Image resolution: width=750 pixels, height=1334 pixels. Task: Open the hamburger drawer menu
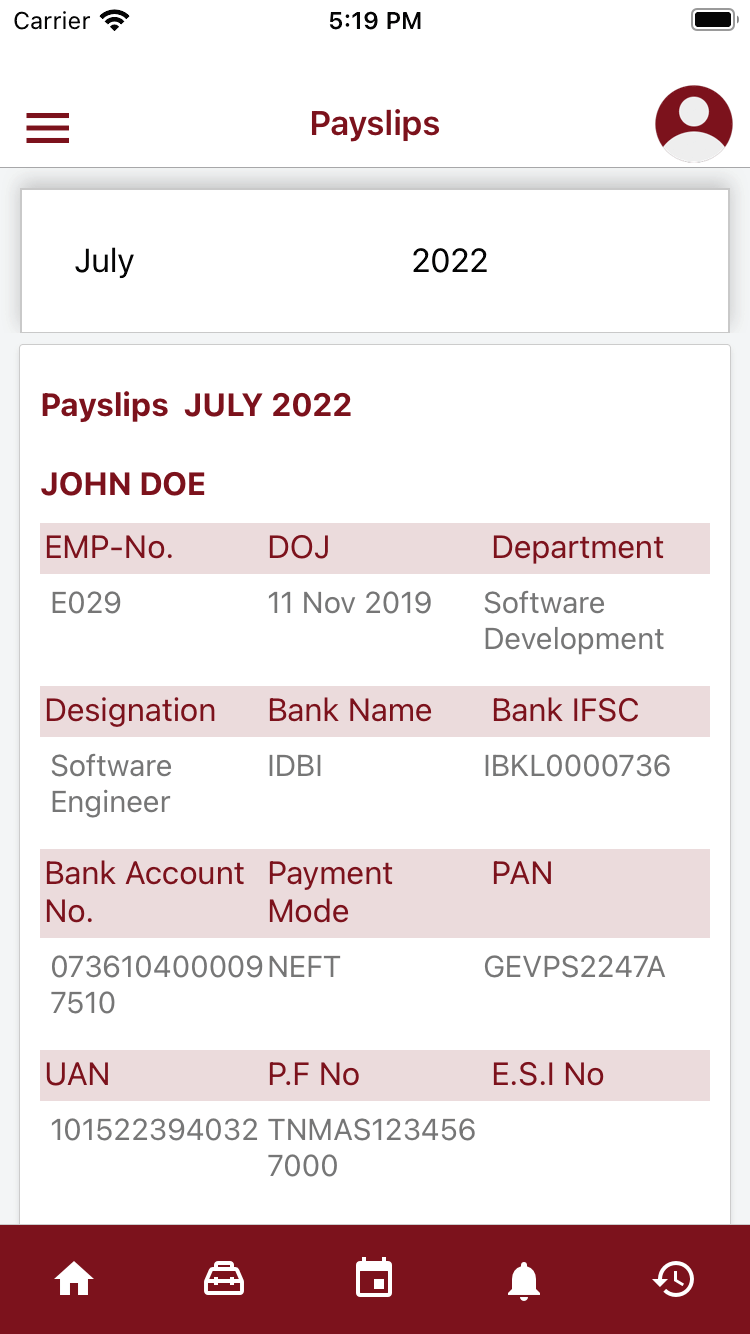point(47,127)
